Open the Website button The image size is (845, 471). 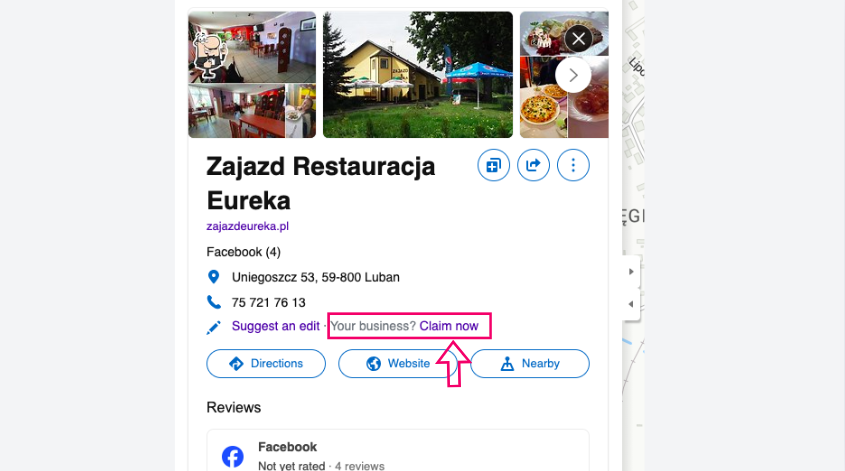coord(398,363)
